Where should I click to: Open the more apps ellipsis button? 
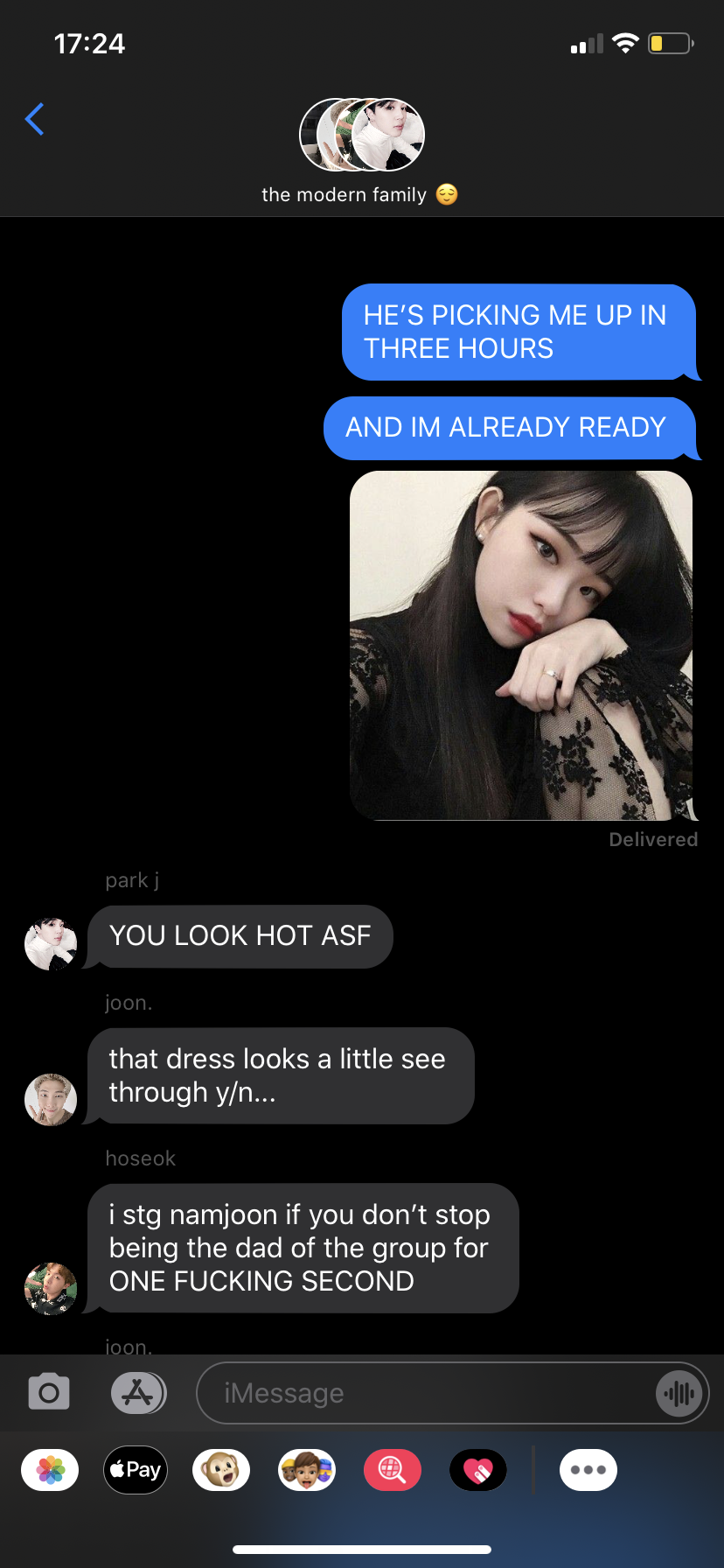pyautogui.click(x=588, y=1470)
